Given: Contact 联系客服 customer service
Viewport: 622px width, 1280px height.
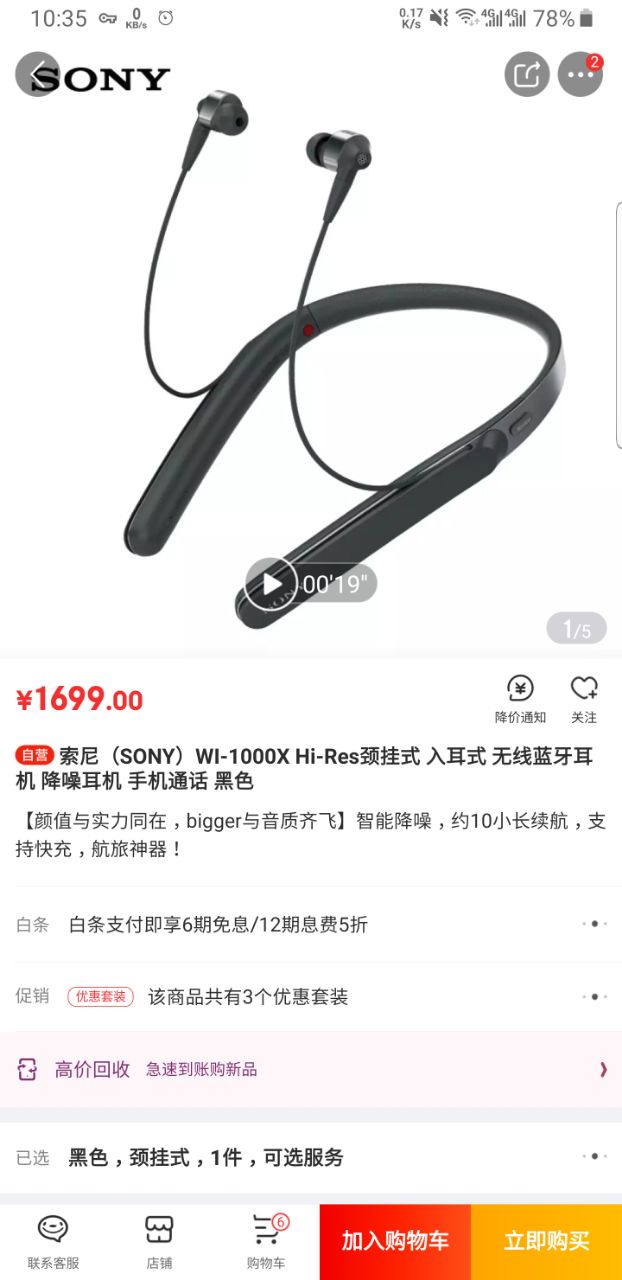Looking at the screenshot, I should click(53, 1242).
